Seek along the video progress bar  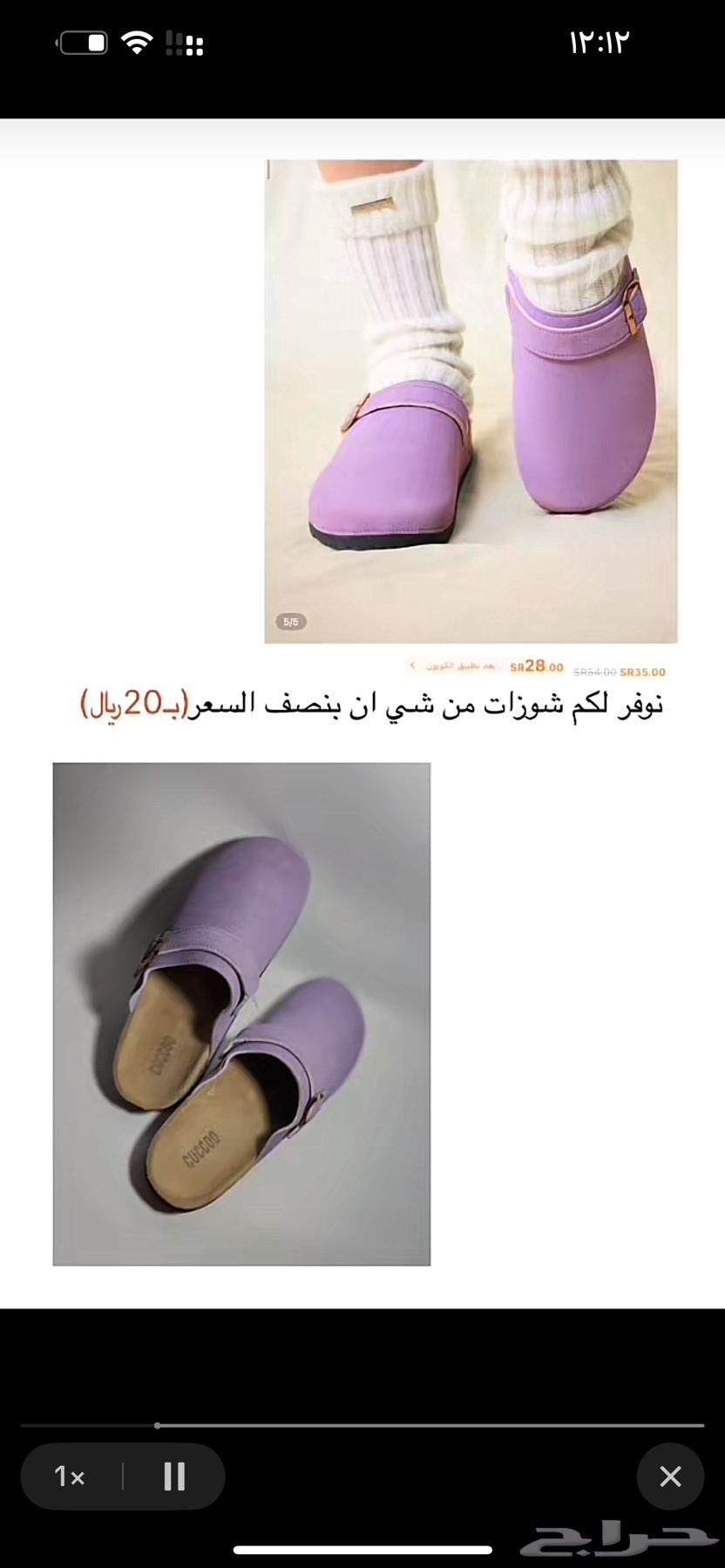362,1425
